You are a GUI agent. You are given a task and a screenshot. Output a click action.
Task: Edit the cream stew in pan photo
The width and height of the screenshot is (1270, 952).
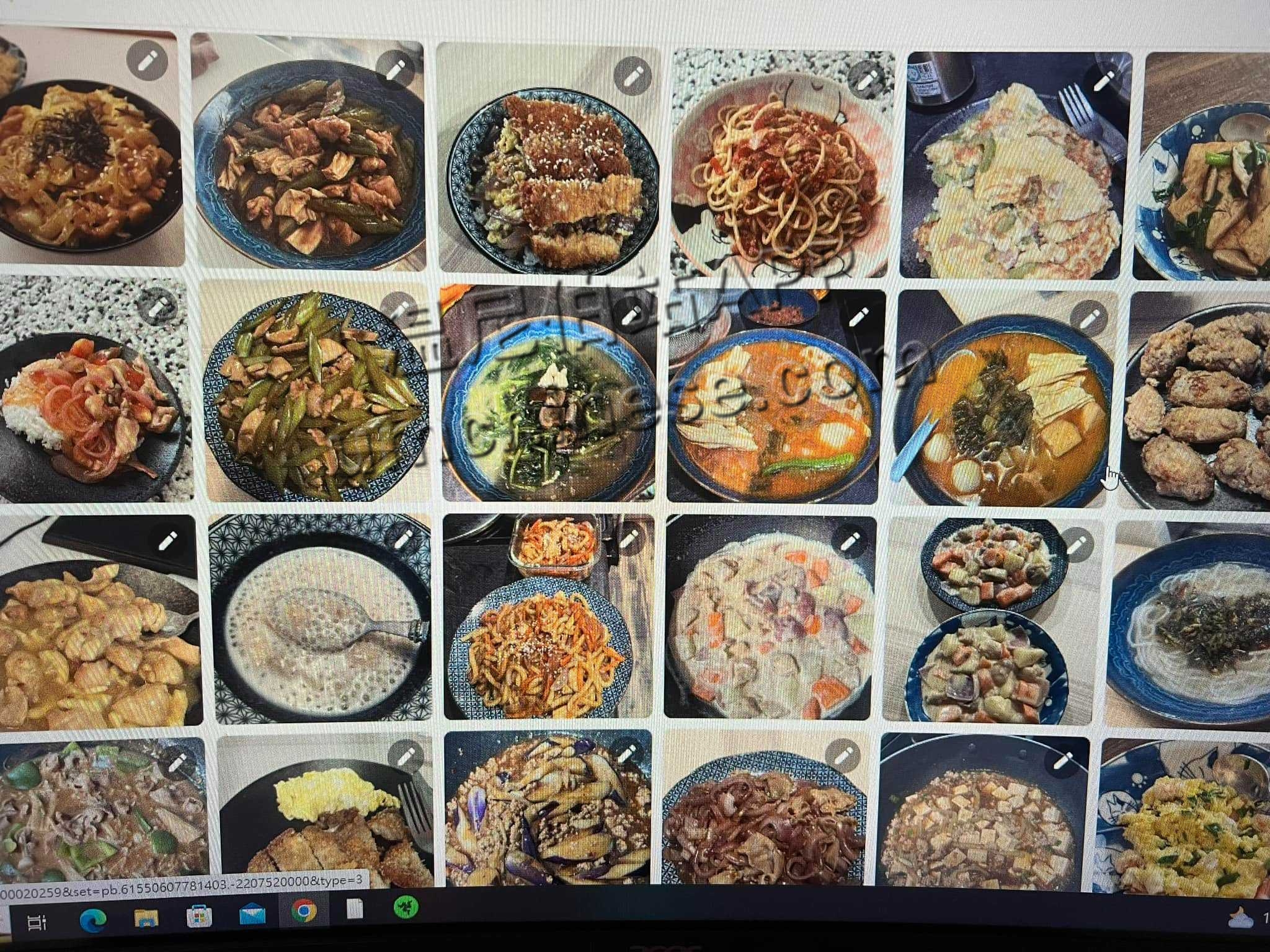pos(848,540)
